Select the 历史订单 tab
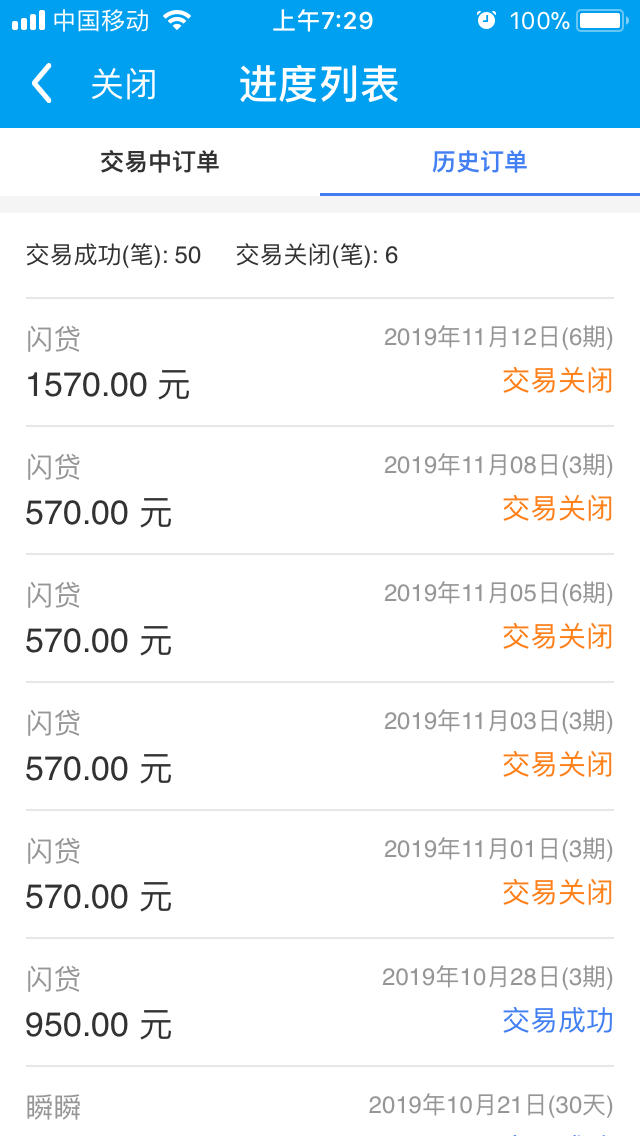Image resolution: width=640 pixels, height=1136 pixels. click(x=480, y=162)
